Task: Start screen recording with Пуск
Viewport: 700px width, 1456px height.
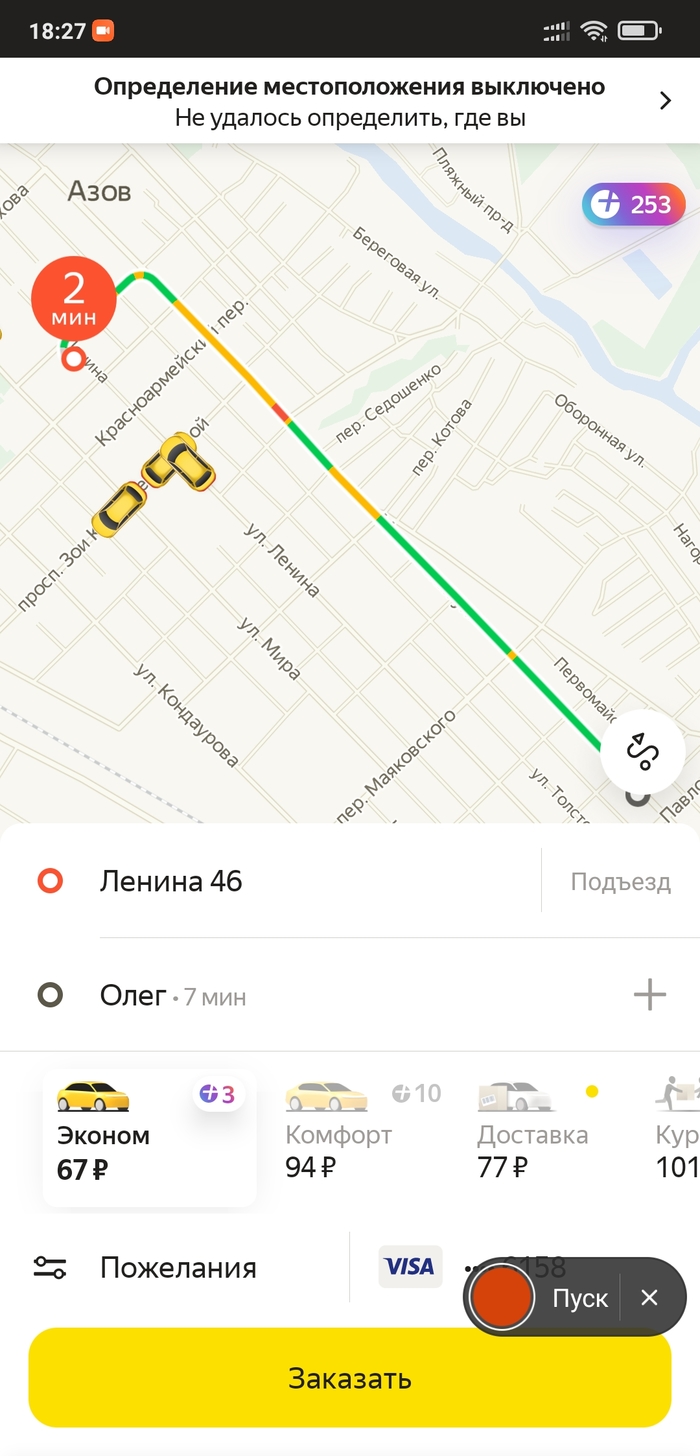Action: point(579,1298)
